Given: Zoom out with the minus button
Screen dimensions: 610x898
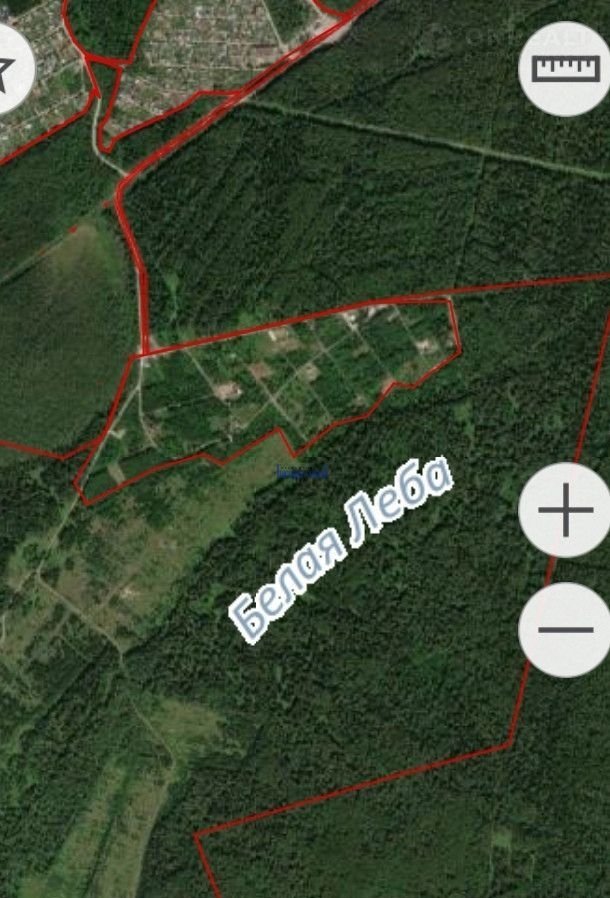Looking at the screenshot, I should (x=565, y=630).
